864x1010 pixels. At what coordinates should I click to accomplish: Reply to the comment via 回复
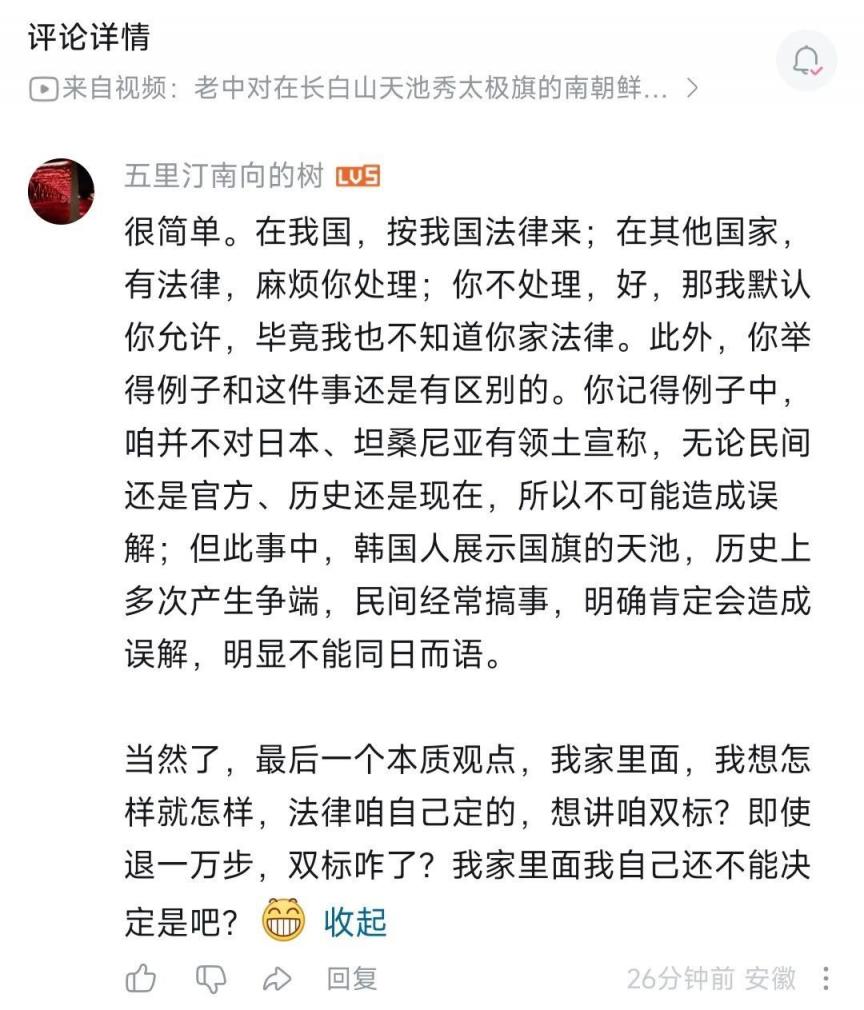(352, 978)
